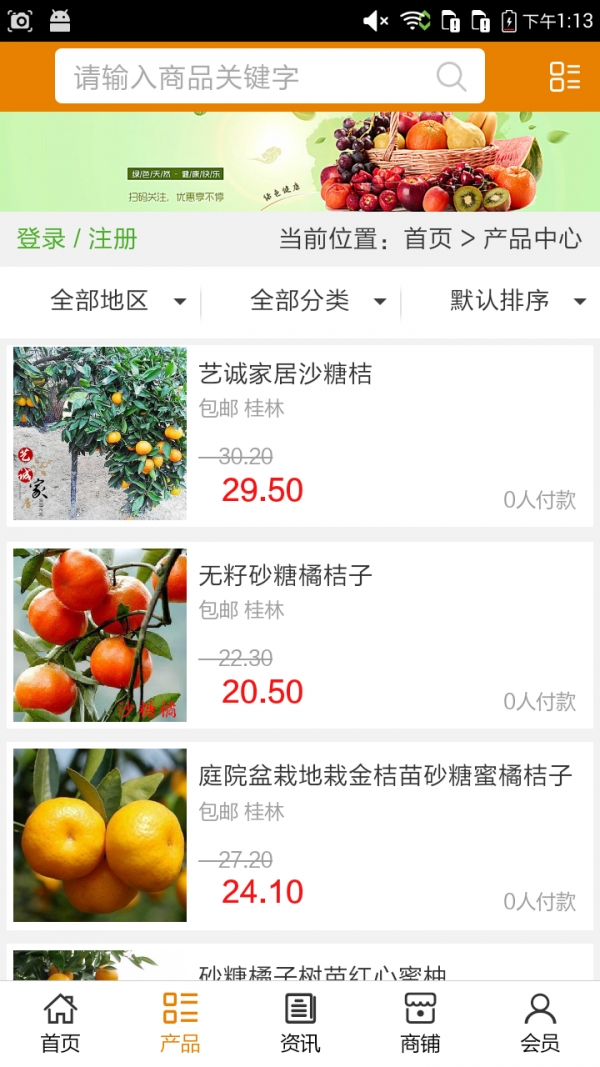The width and height of the screenshot is (600, 1067).
Task: Switch to the 首页 home tab
Action: pyautogui.click(x=60, y=1023)
